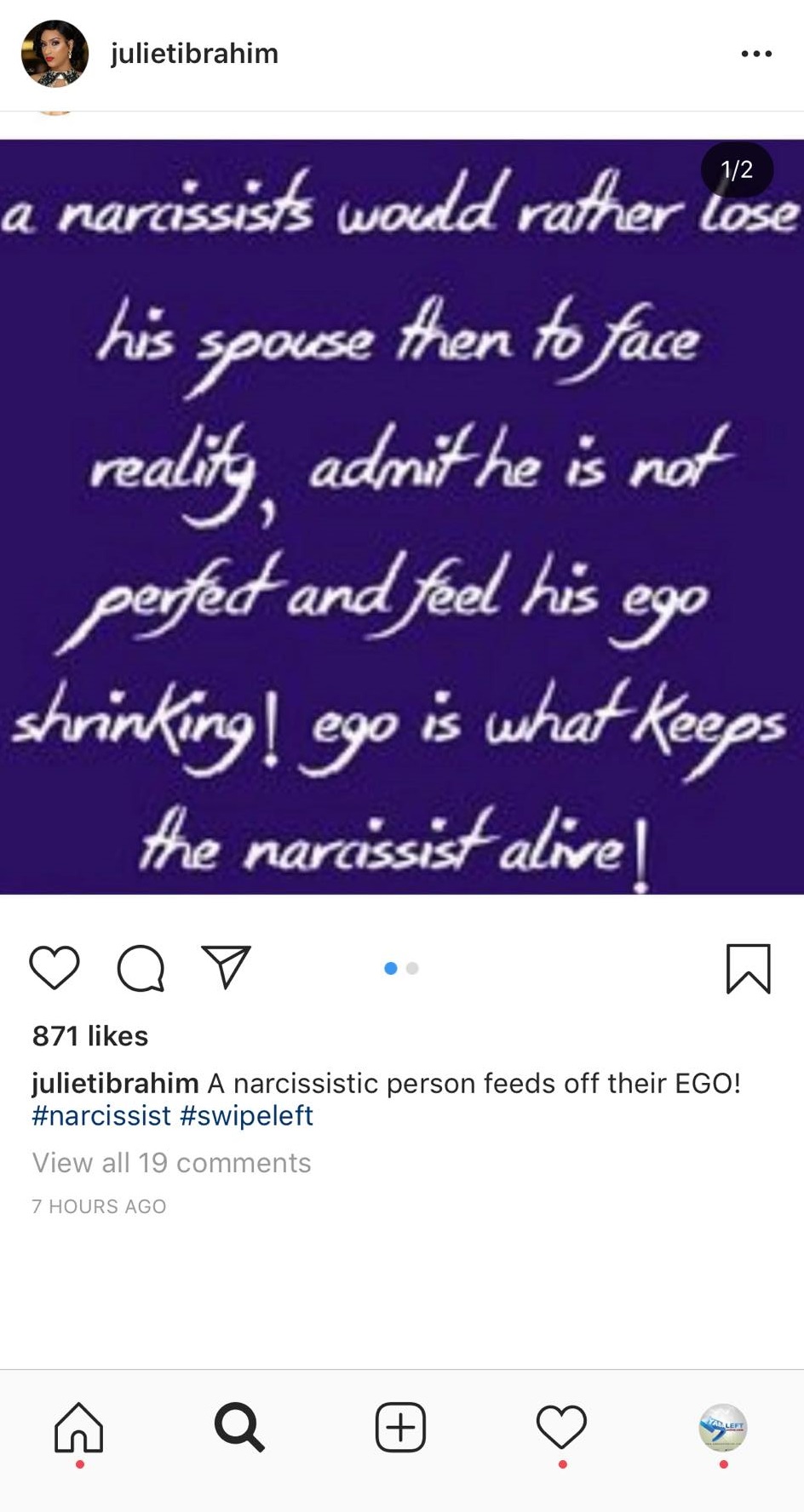This screenshot has height=1512, width=804.
Task: Open the comment bubble icon
Action: click(141, 968)
